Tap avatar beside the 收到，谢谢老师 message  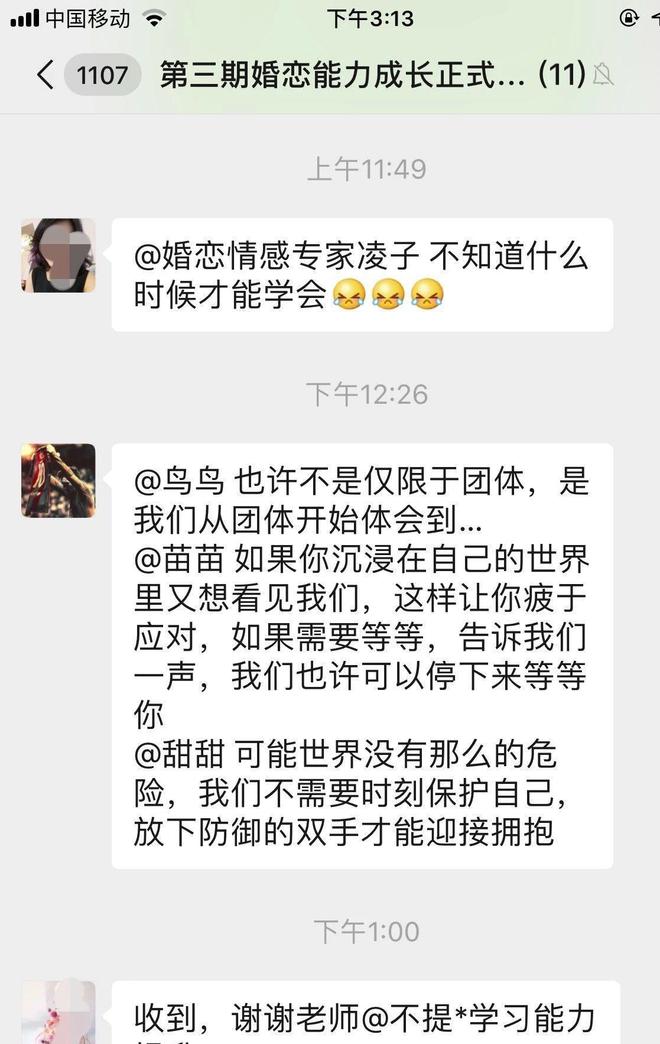(58, 1015)
